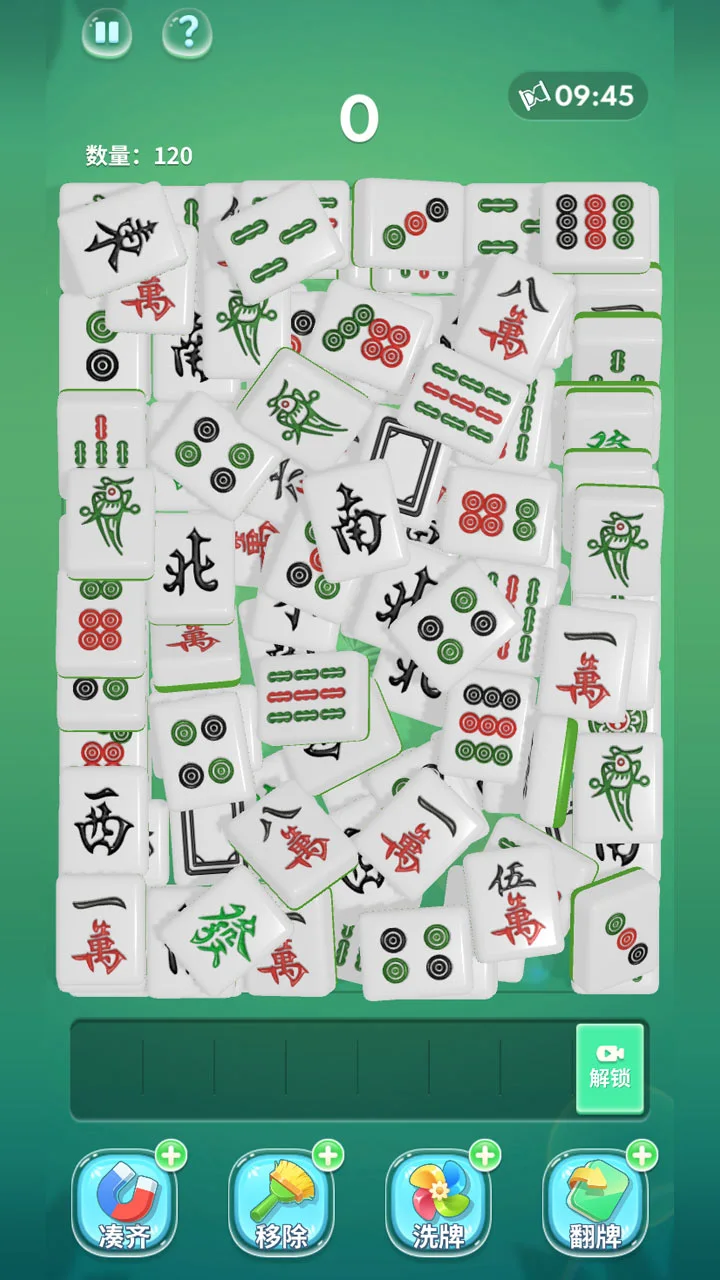Screen dimensions: 720x1280
Task: Select the 東 east wind tile
Action: tap(119, 240)
